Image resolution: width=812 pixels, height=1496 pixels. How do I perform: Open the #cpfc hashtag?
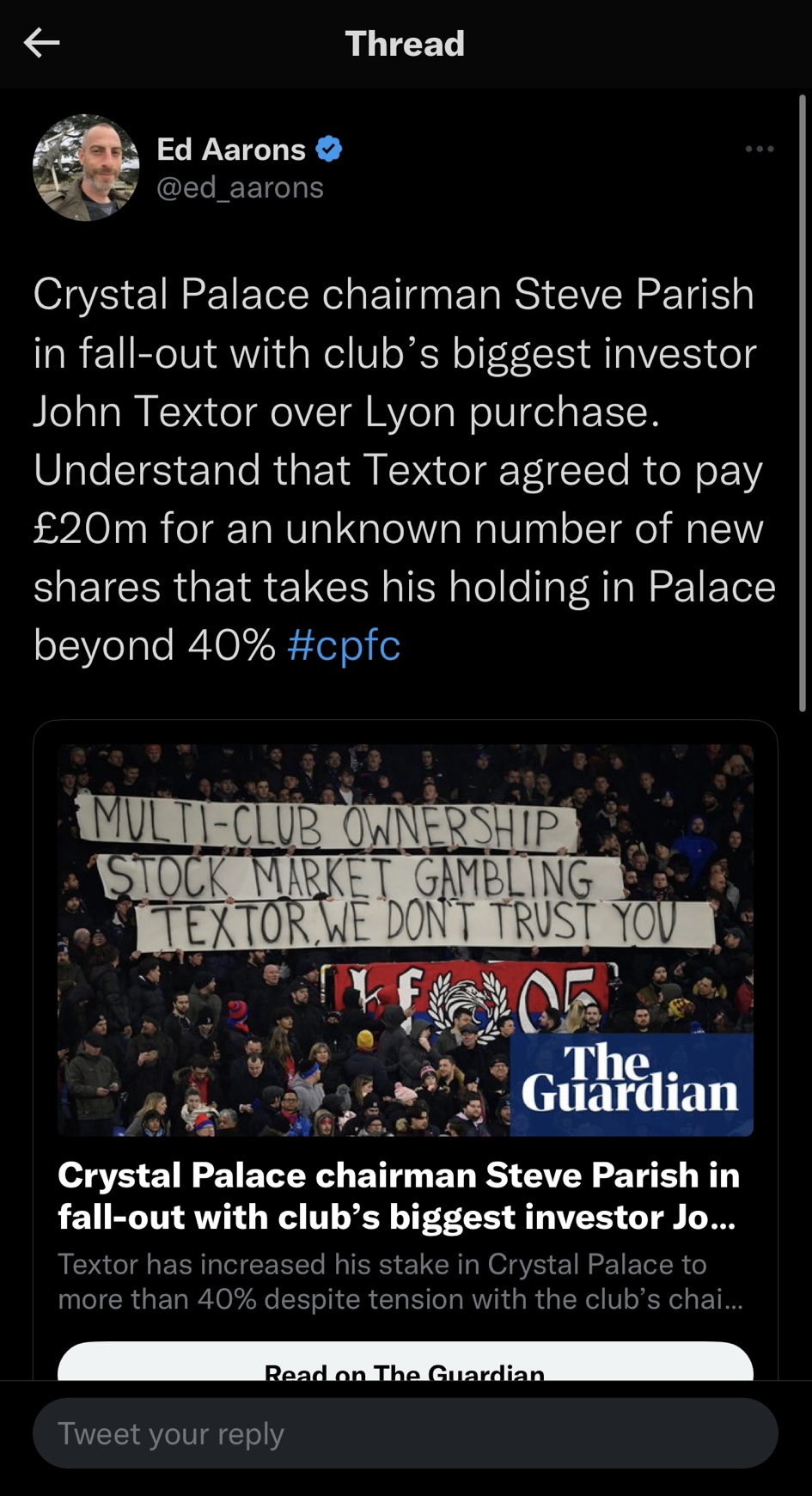(x=344, y=645)
